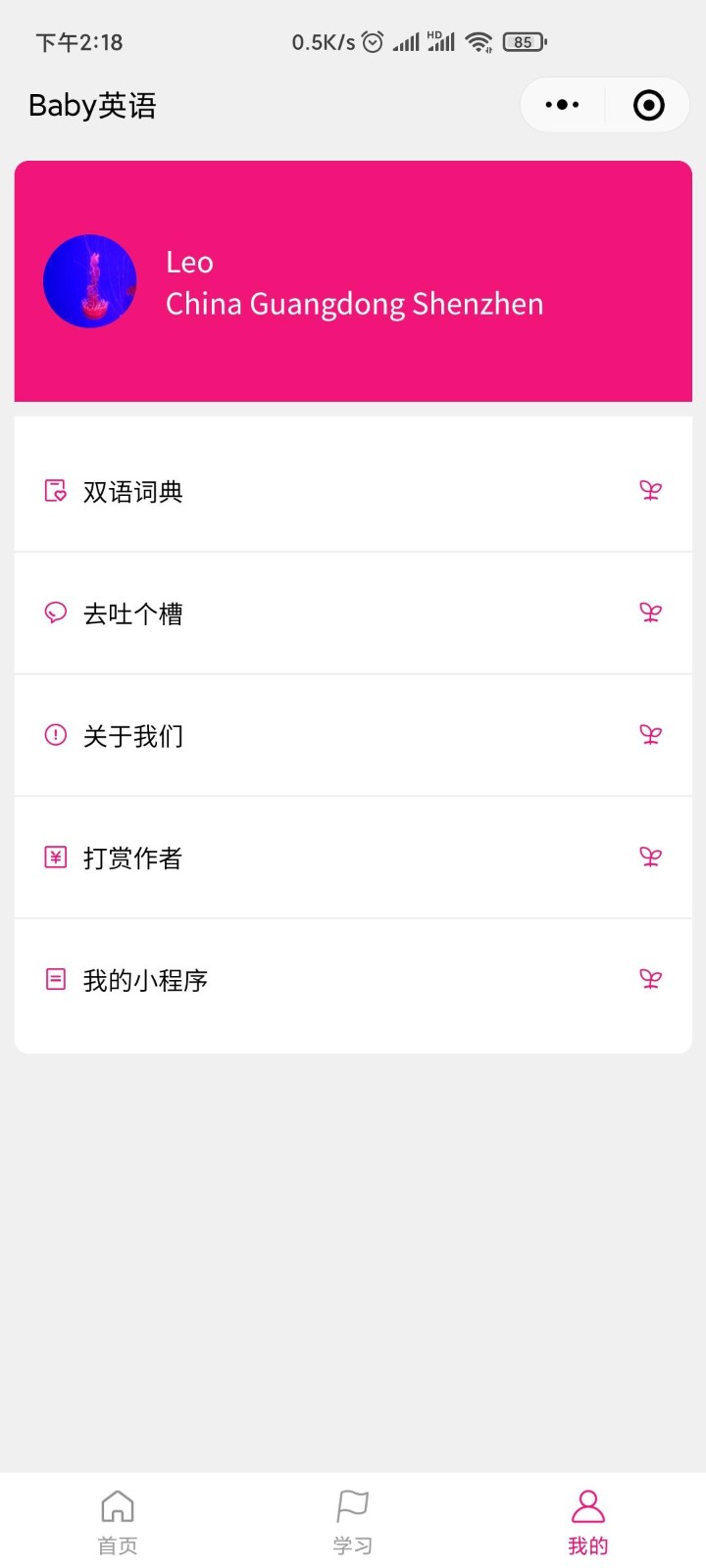
Task: Click the ¥ icon beside 打赏作者
Action: [55, 856]
